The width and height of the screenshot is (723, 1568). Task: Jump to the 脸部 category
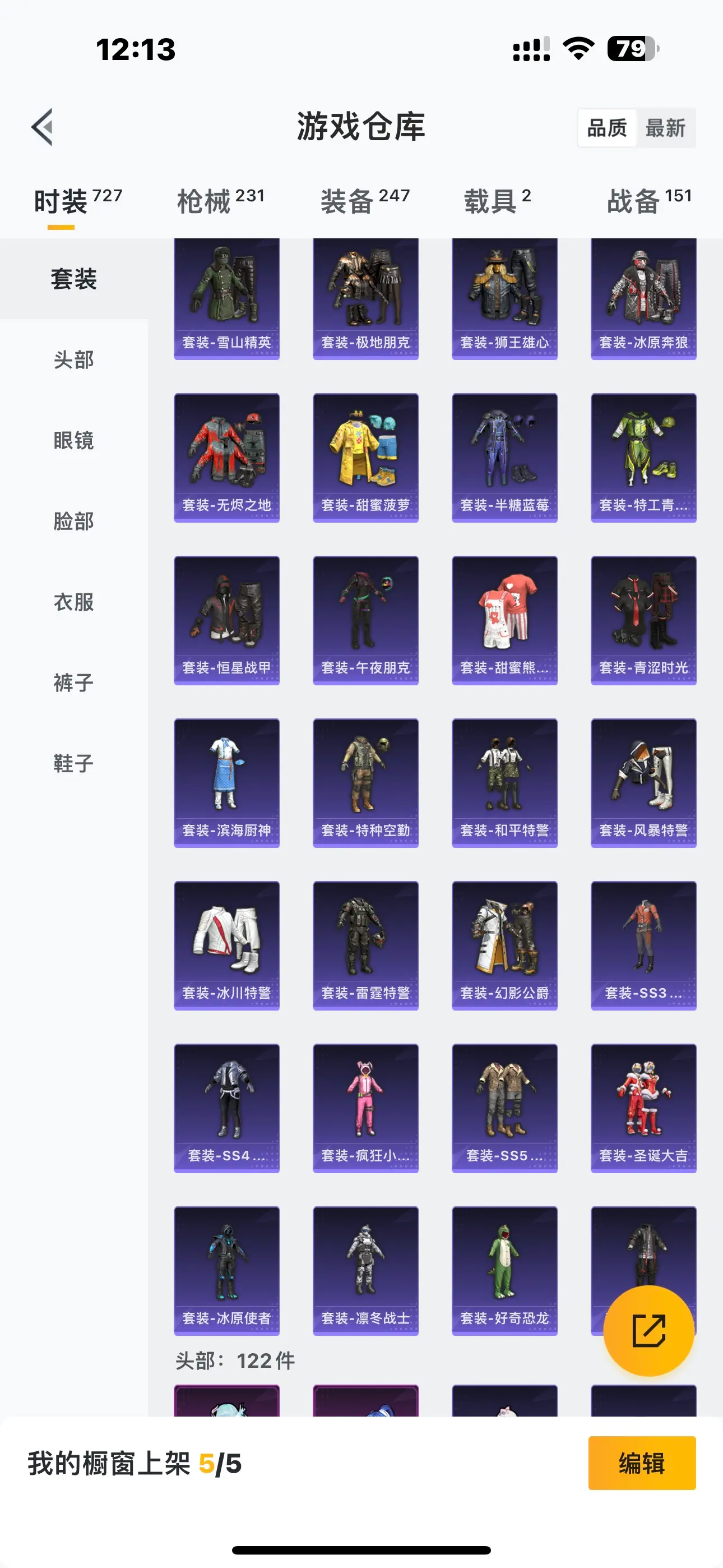click(x=73, y=521)
